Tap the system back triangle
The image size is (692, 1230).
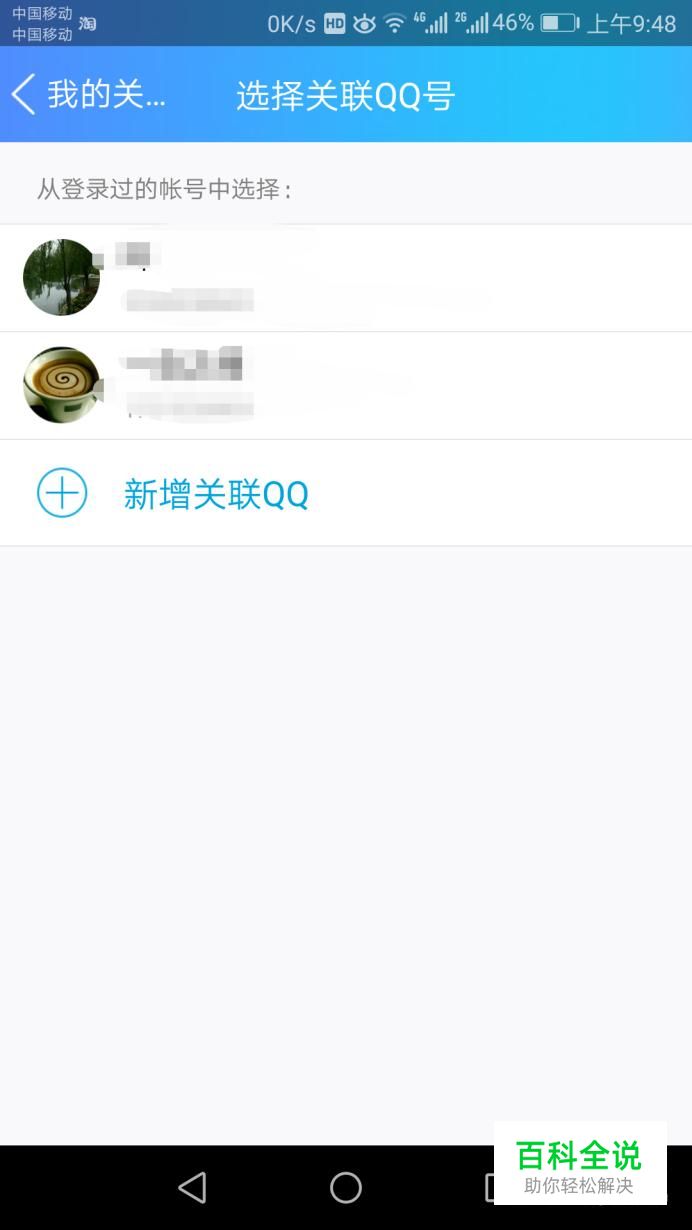coord(192,1187)
